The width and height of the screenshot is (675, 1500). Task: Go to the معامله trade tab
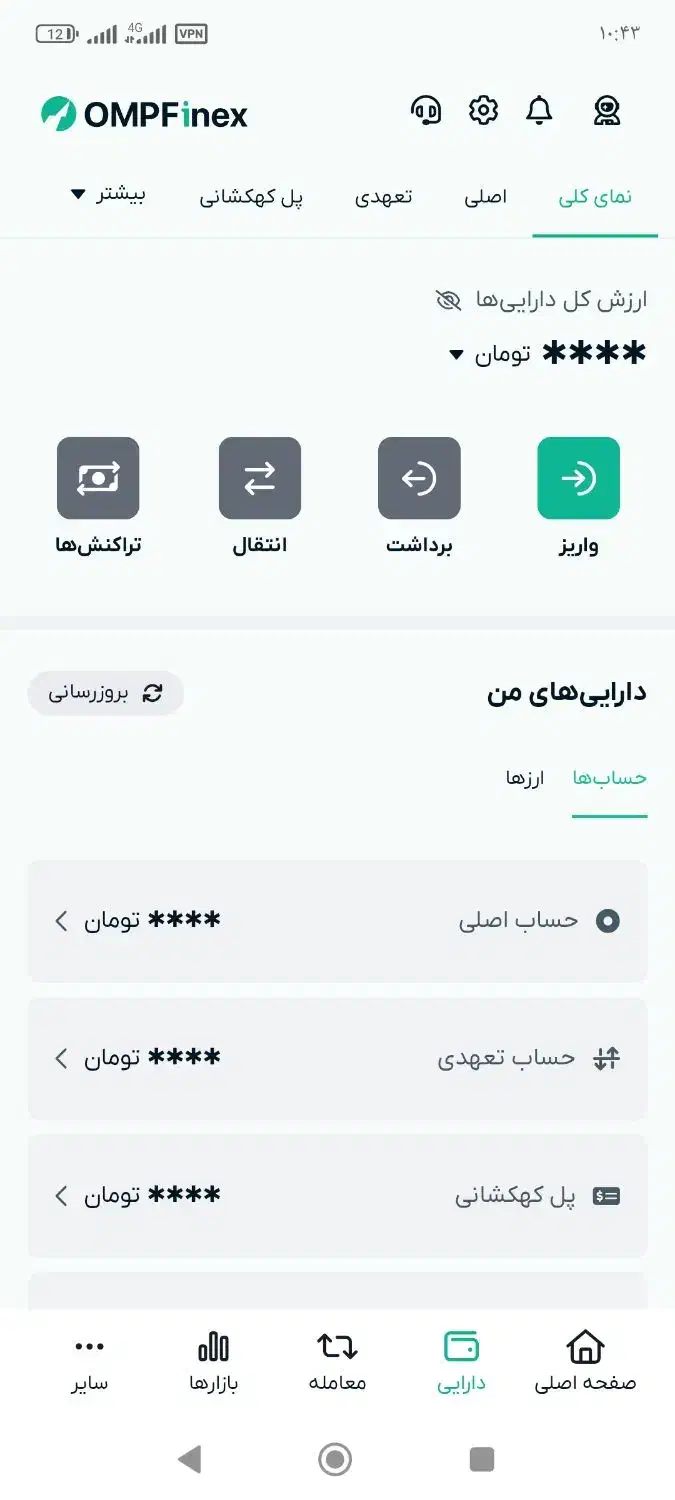point(337,1362)
